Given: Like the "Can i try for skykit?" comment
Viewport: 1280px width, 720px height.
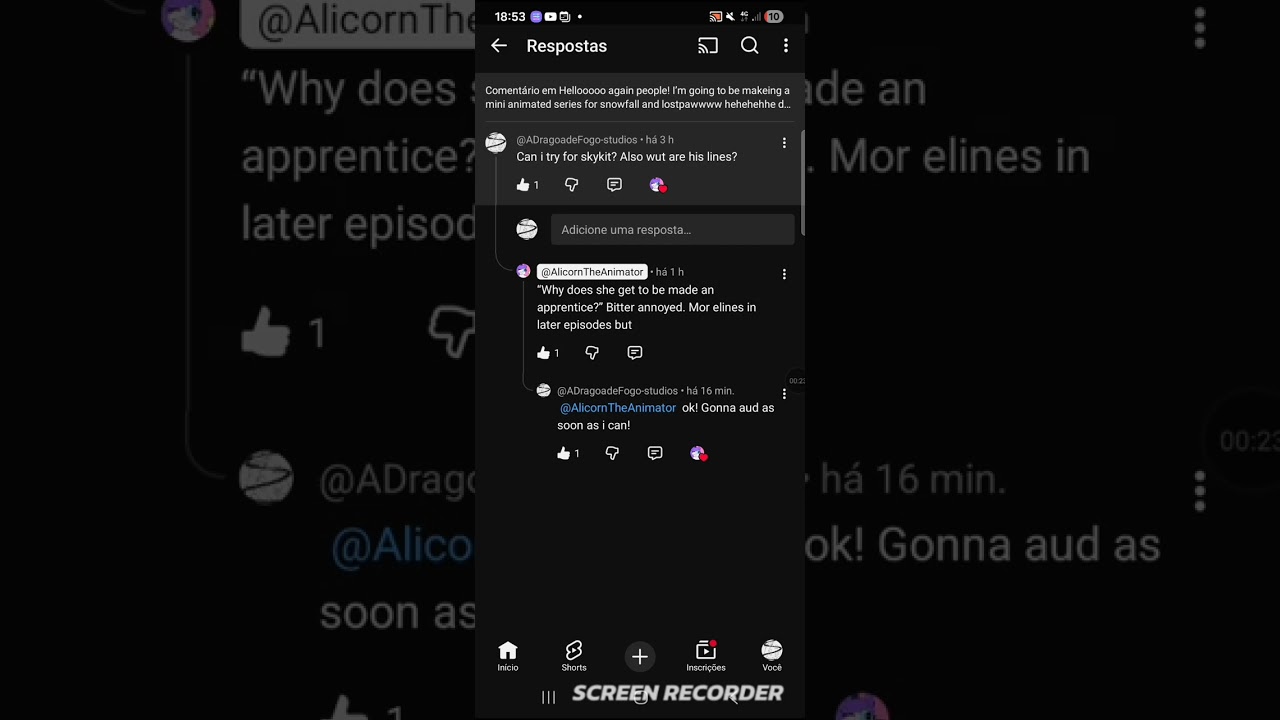Looking at the screenshot, I should click(x=523, y=185).
